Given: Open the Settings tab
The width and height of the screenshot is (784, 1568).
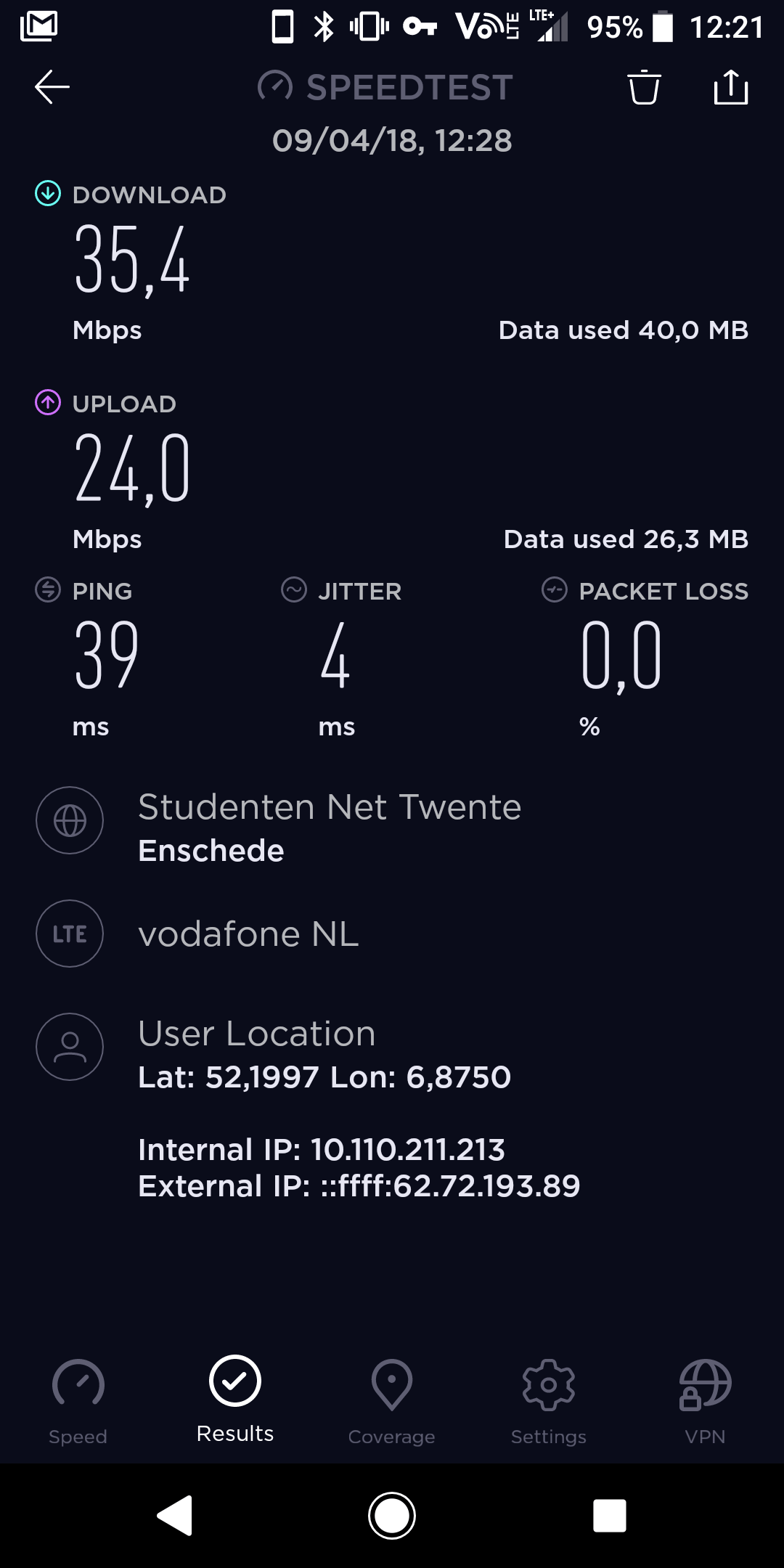Looking at the screenshot, I should click(549, 1402).
